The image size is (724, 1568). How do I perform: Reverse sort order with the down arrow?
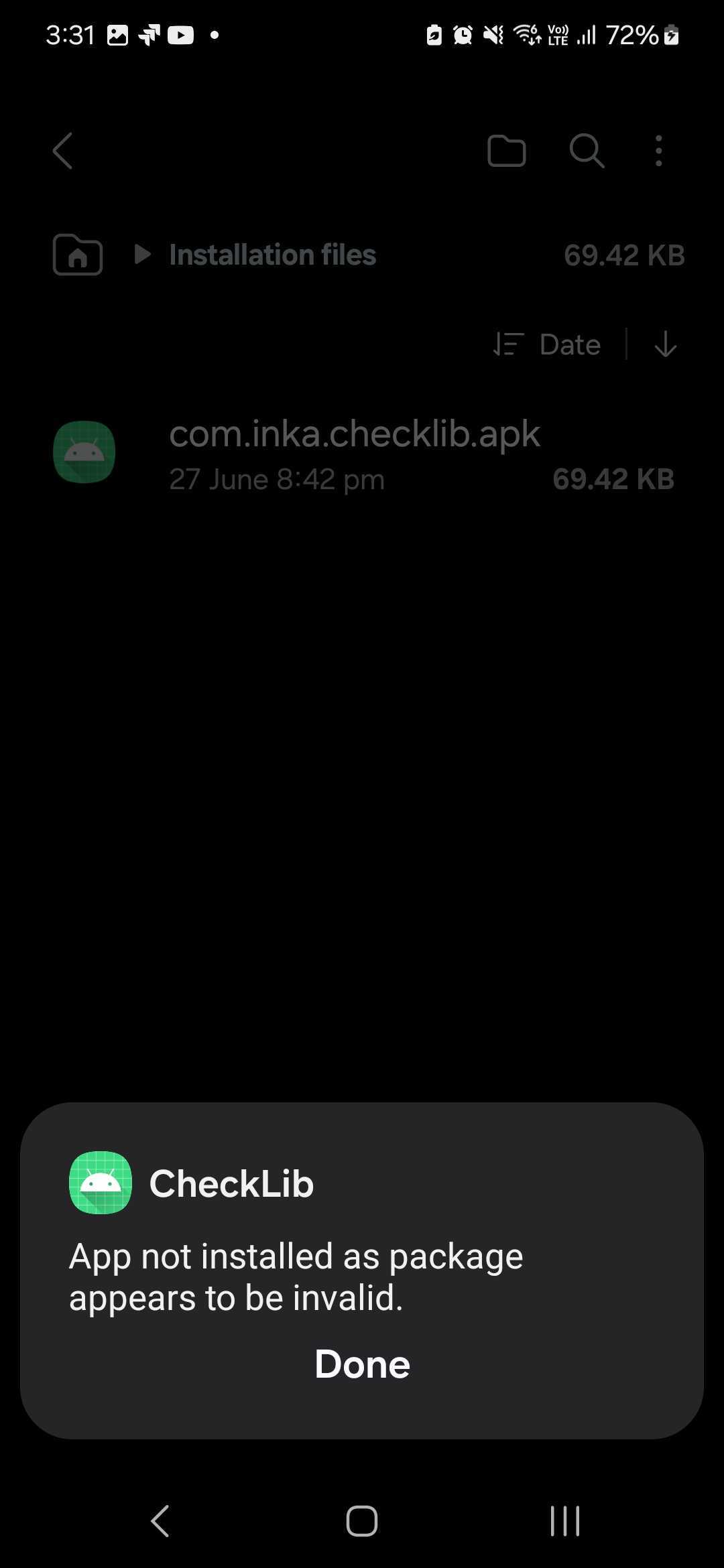pos(665,344)
